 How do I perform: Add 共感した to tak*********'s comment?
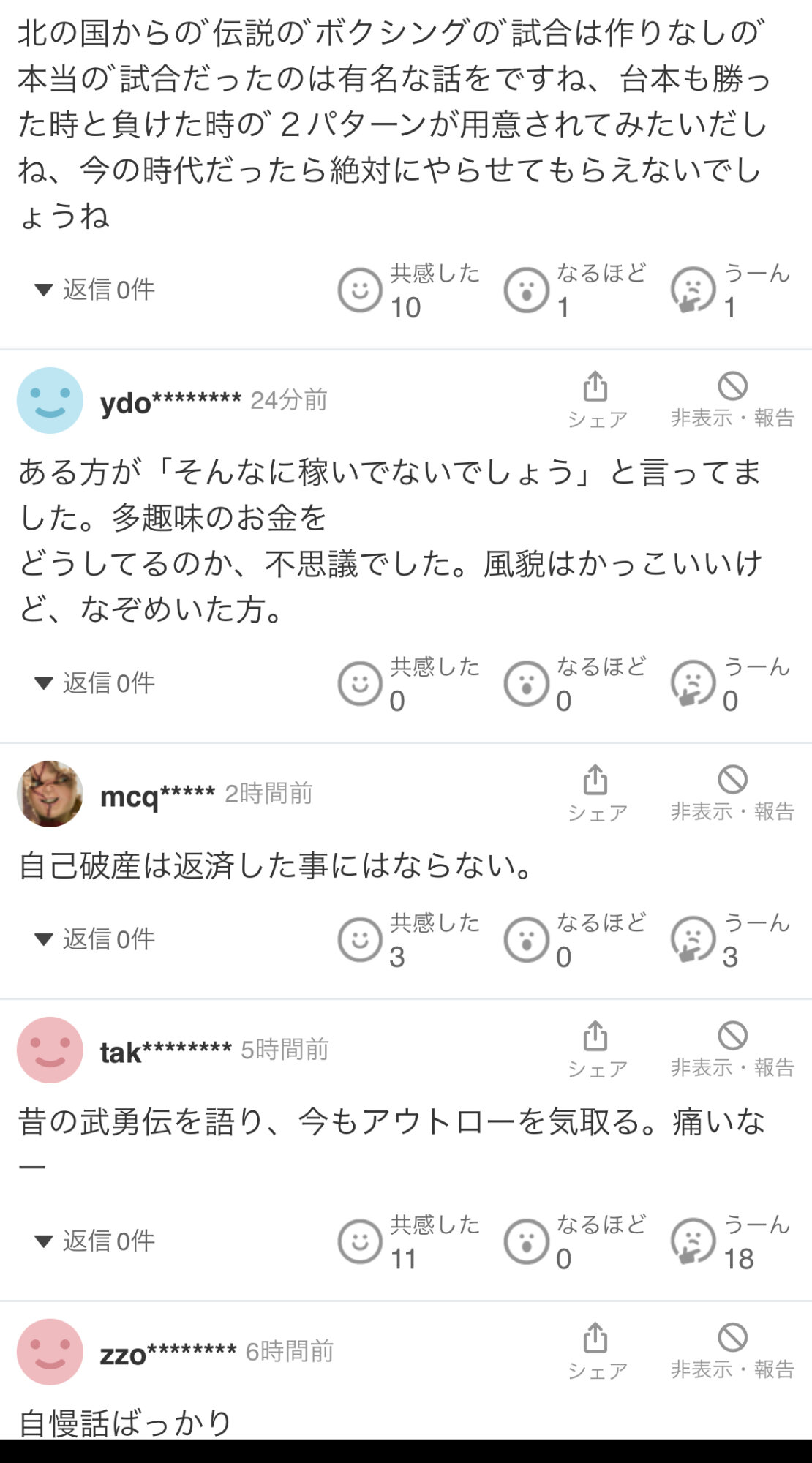(360, 1242)
